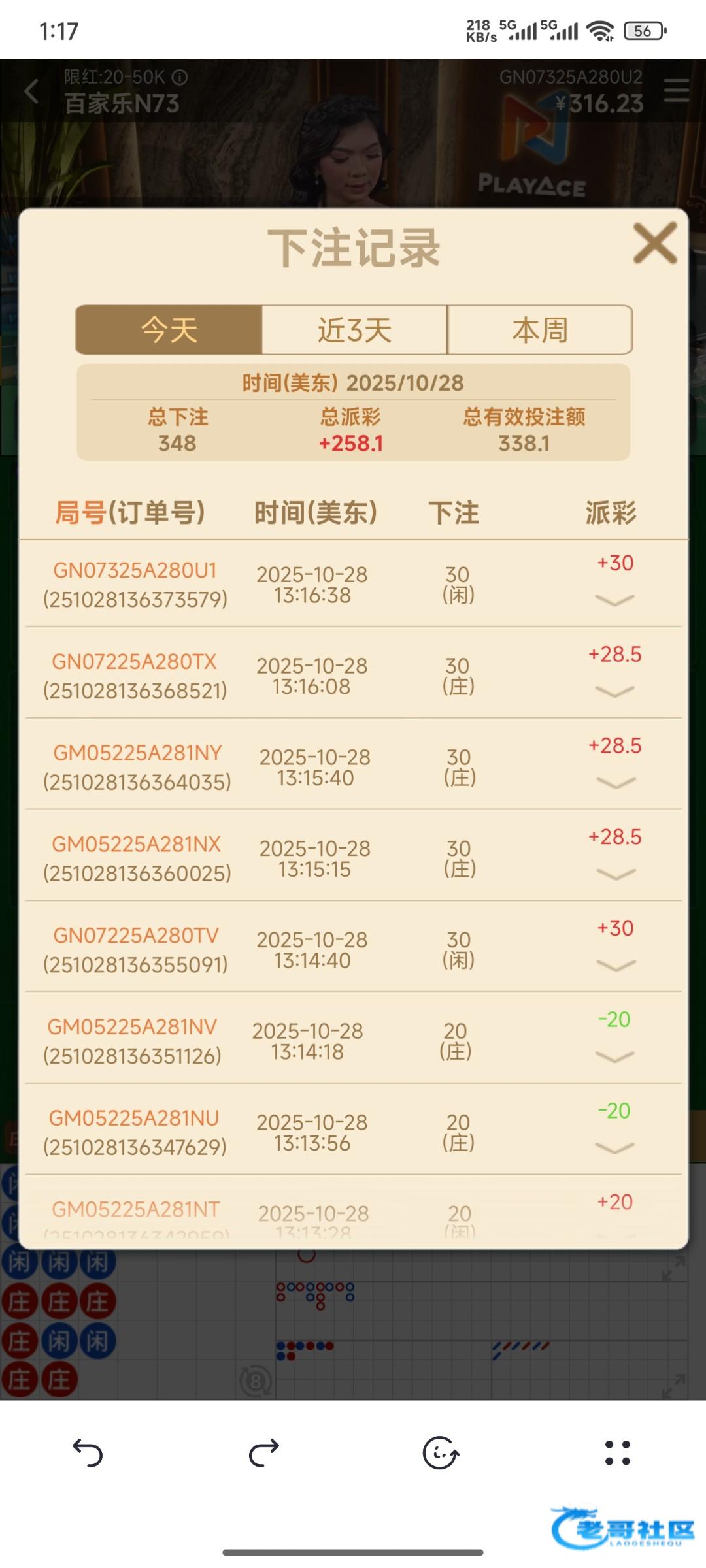Expand details for bet GN07225A280TX

(x=614, y=691)
